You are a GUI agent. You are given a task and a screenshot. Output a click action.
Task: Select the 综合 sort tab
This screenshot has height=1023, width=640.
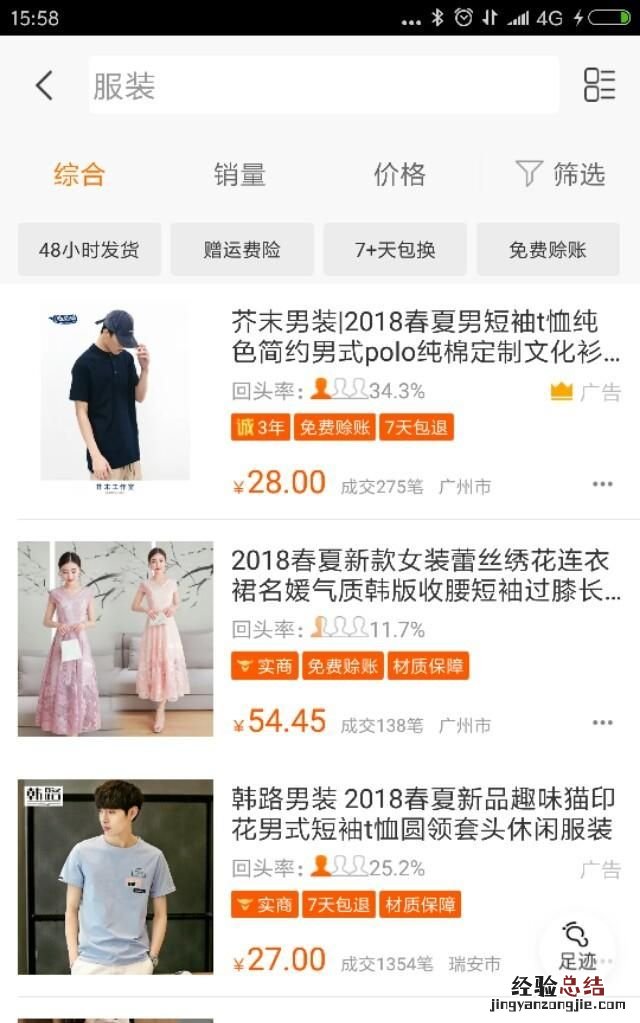pyautogui.click(x=79, y=175)
